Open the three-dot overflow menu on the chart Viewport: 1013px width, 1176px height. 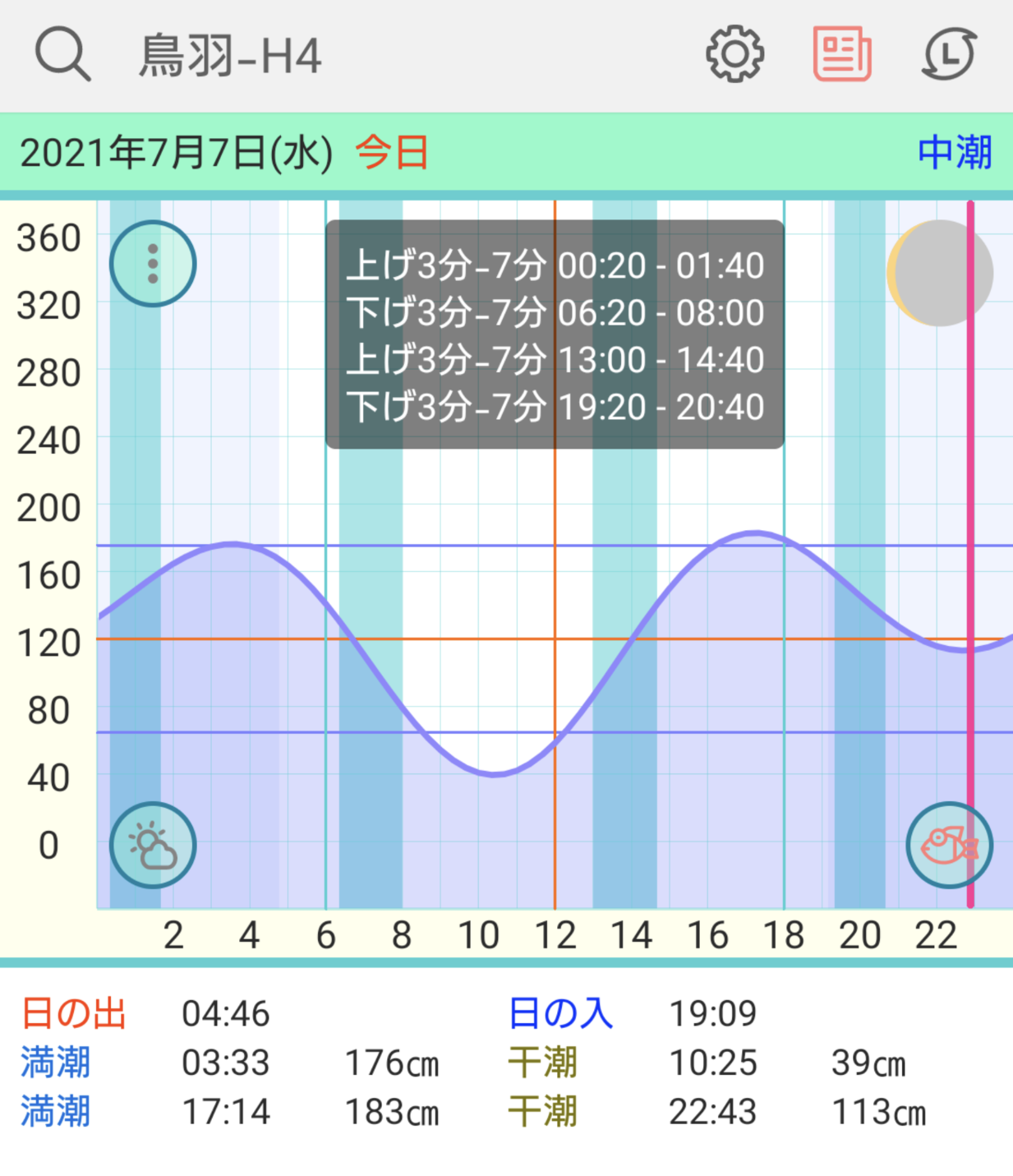coord(152,261)
